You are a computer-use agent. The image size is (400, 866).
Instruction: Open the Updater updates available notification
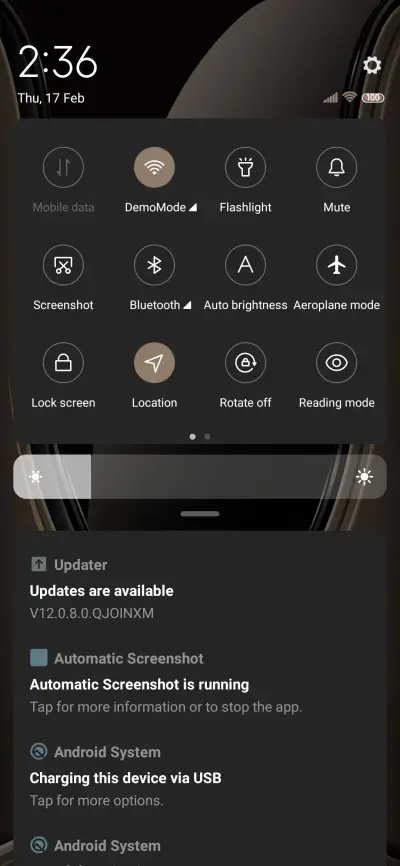pyautogui.click(x=200, y=589)
